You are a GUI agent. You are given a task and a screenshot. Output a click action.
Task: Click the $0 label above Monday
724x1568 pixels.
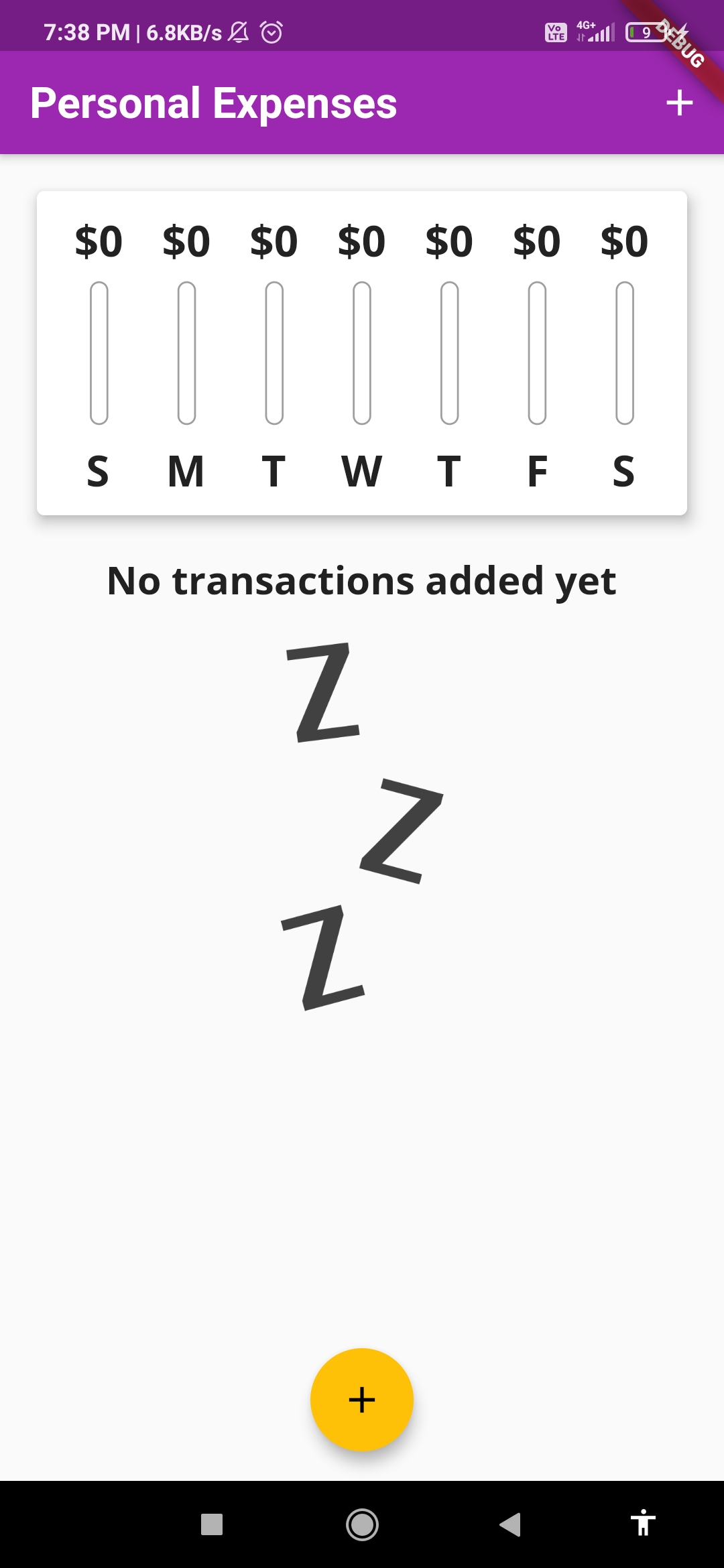(186, 241)
